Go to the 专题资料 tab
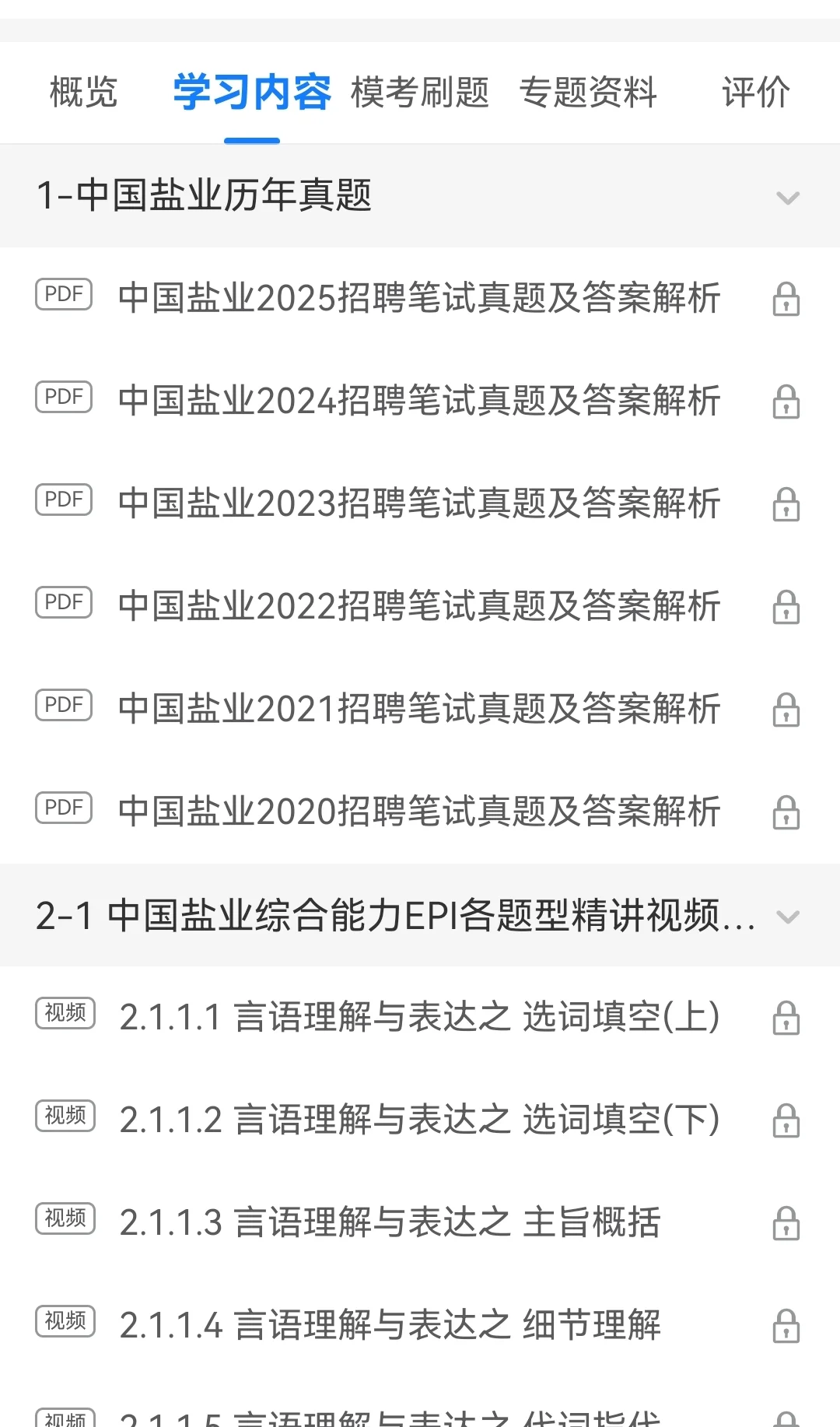This screenshot has height=1427, width=840. [x=588, y=93]
